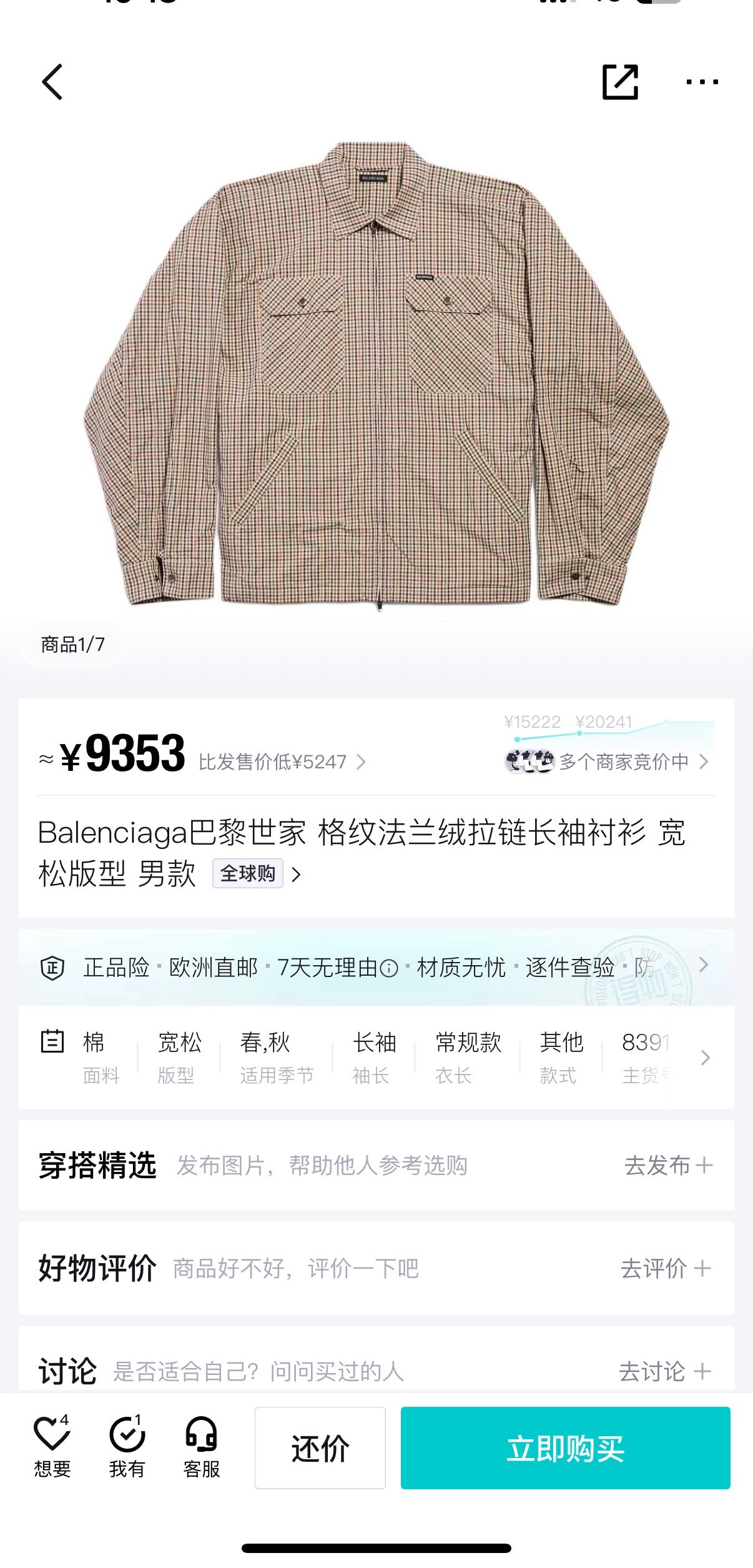Add the shirt to 想要 wishlist
The width and height of the screenshot is (753, 1568).
click(52, 1448)
